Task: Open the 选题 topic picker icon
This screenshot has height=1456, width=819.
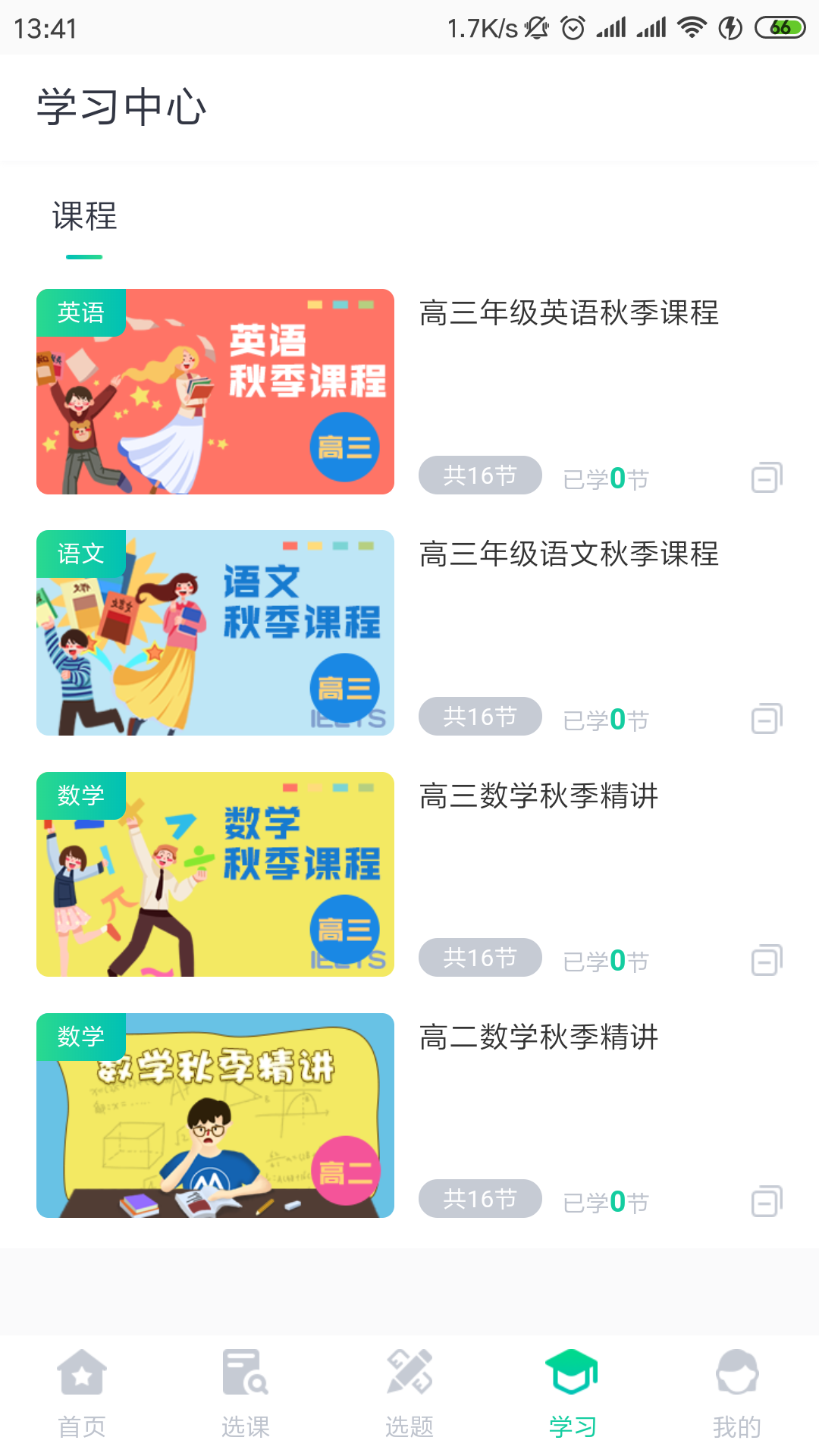Action: coord(409,1380)
